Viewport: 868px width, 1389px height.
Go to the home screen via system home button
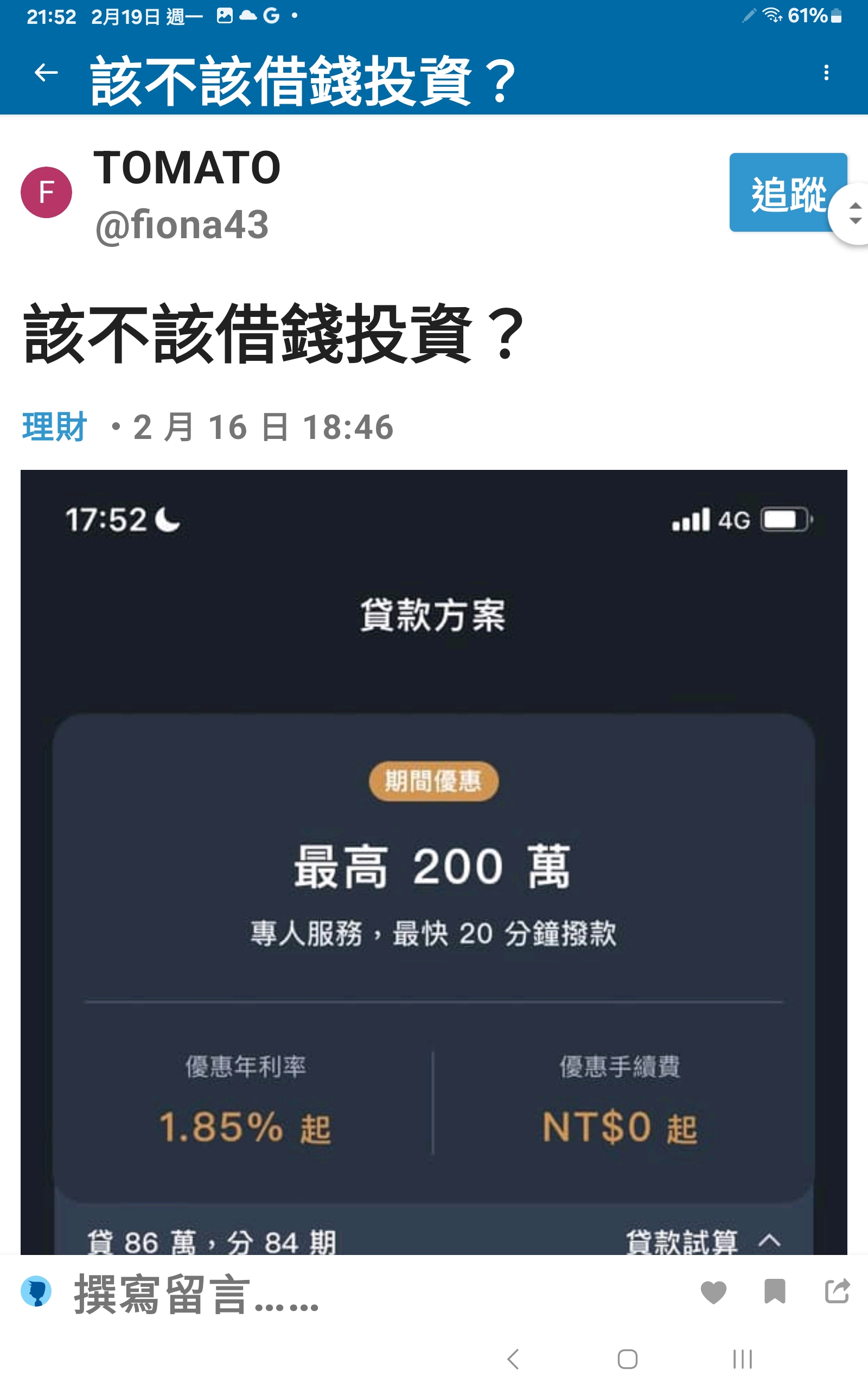pos(628,1359)
